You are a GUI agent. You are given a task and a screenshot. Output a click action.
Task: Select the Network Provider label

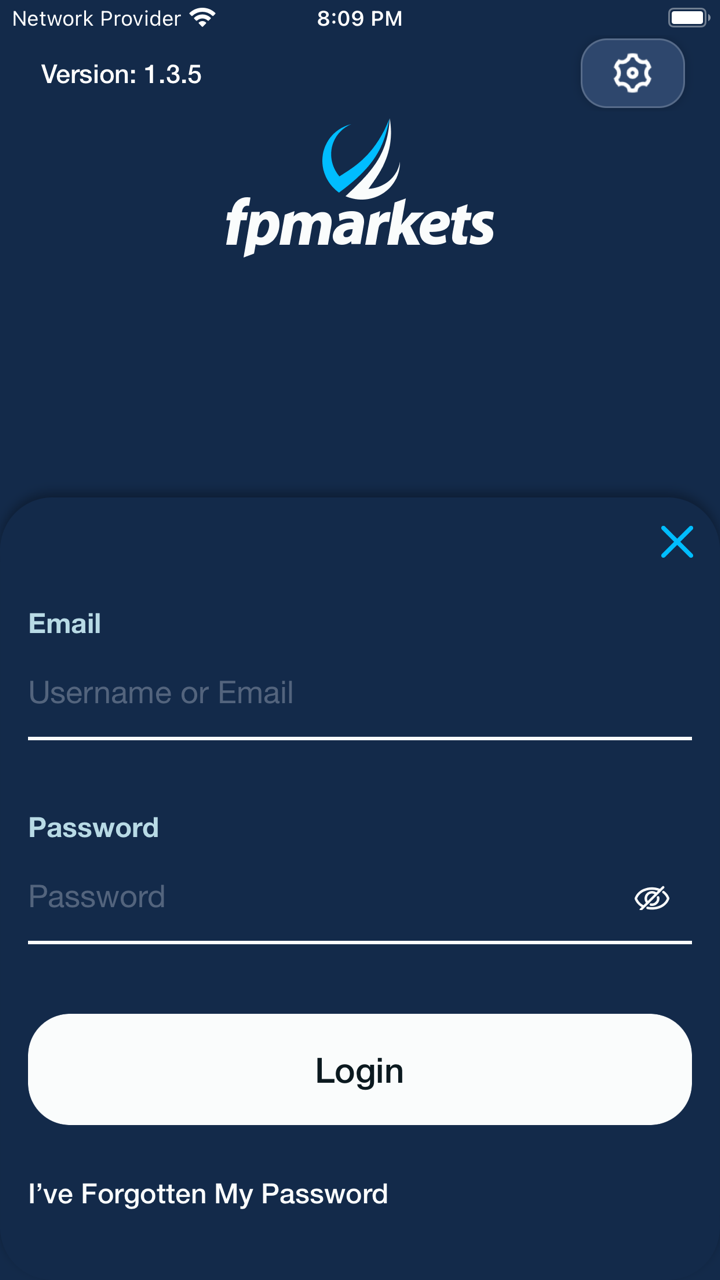(90, 18)
